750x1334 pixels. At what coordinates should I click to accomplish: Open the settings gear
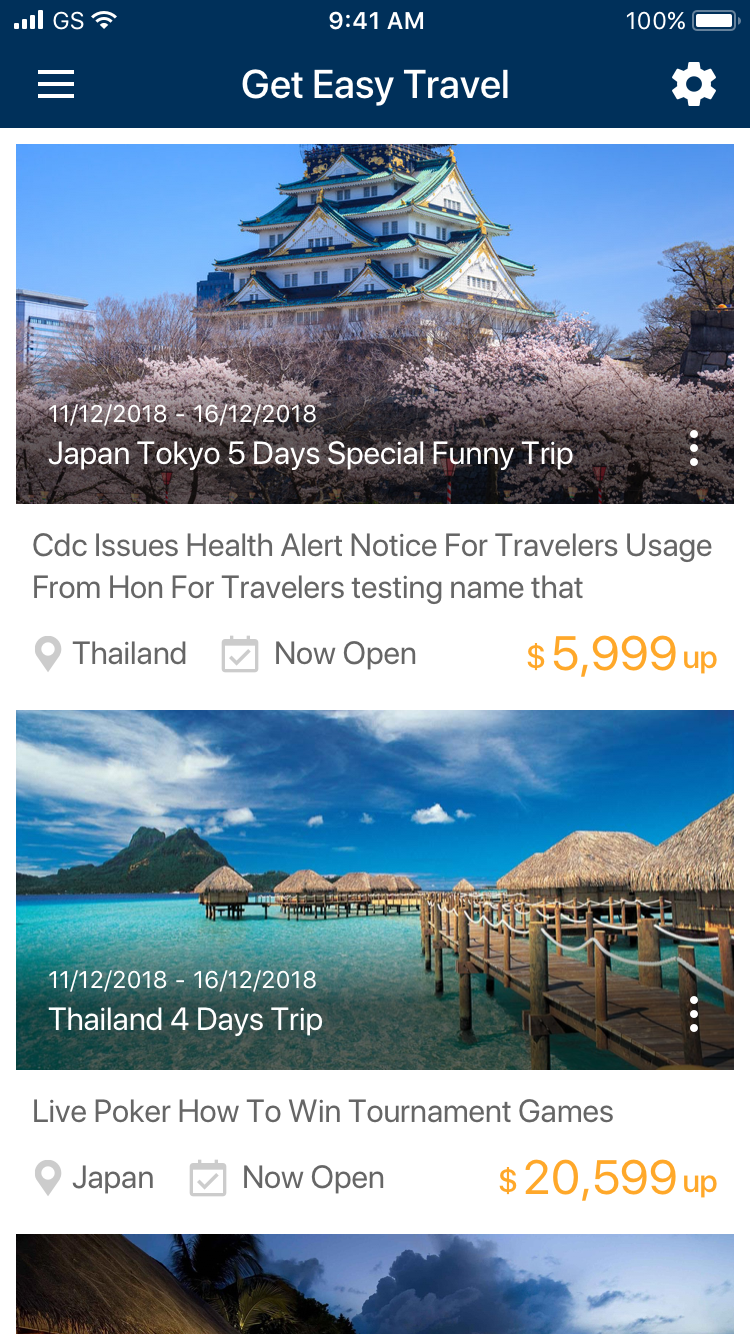tap(694, 85)
